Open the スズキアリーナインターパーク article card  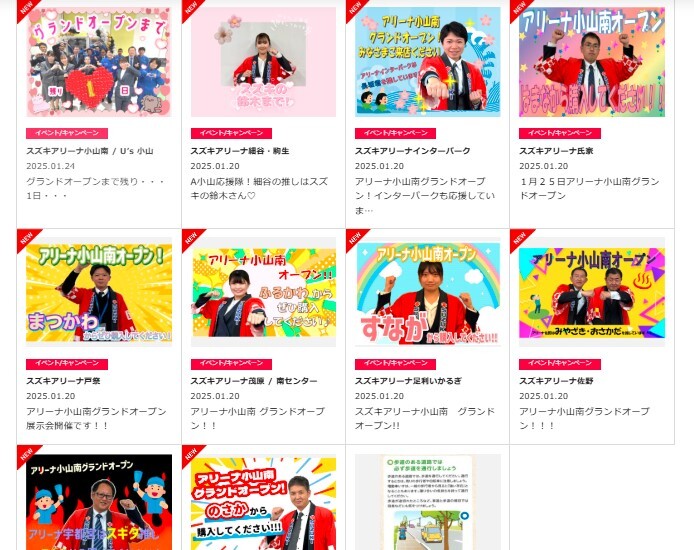pyautogui.click(x=427, y=63)
